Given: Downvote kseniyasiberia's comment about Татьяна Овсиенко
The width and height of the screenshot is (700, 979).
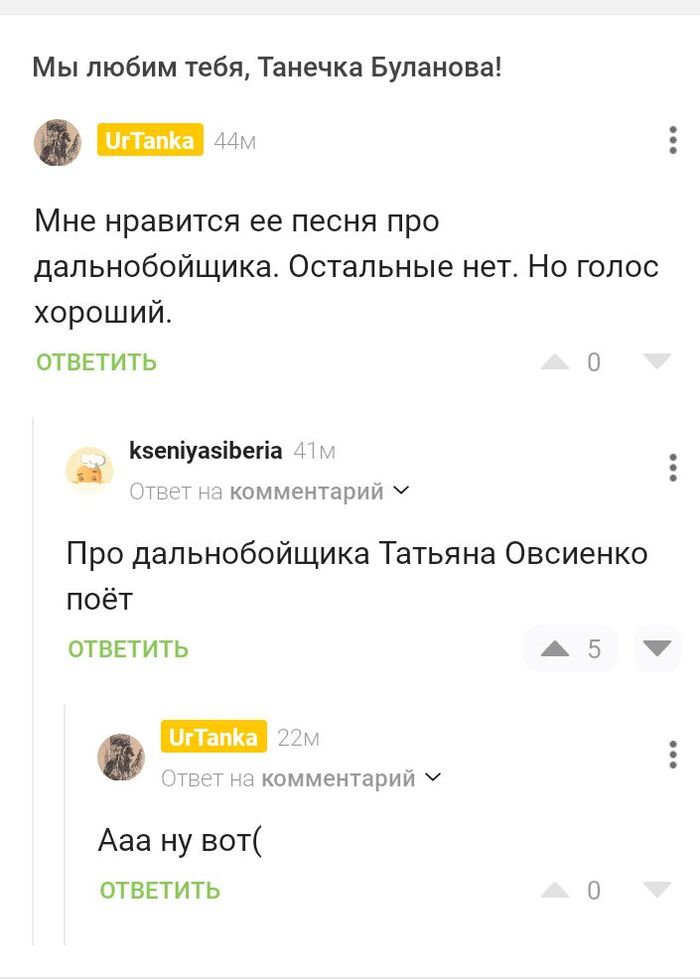Looking at the screenshot, I should (657, 649).
